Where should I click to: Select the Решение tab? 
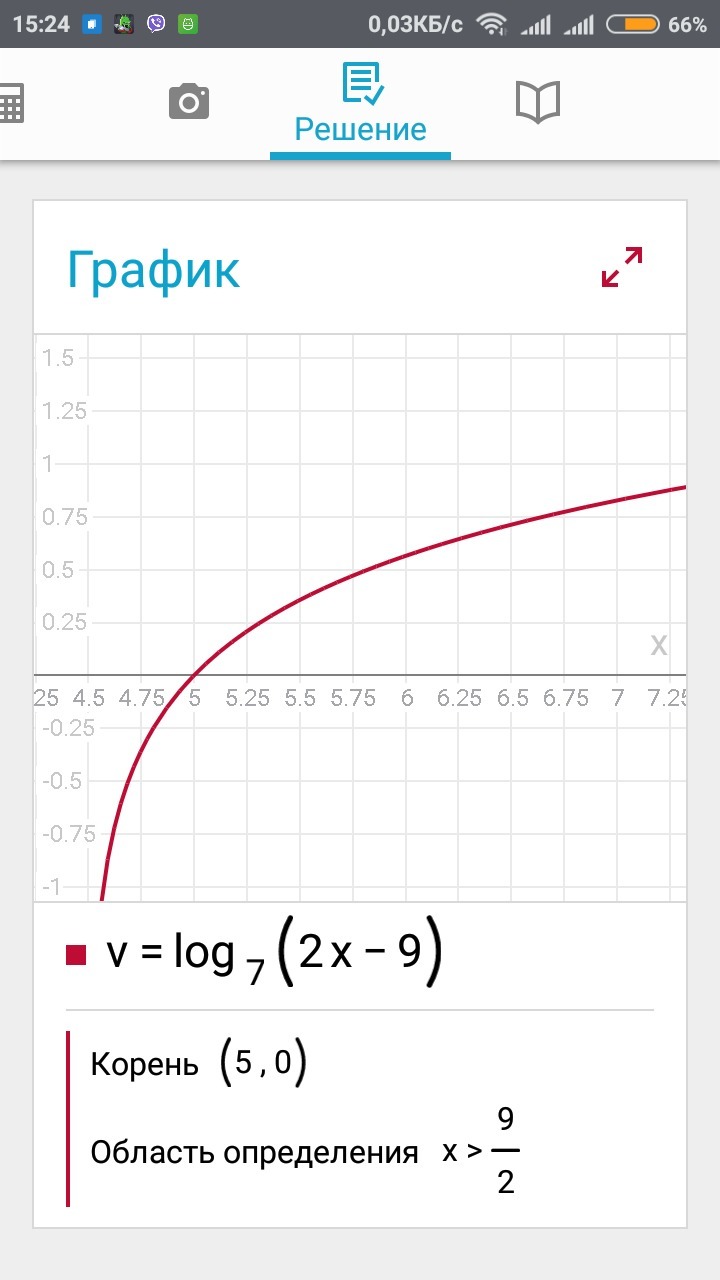[x=360, y=104]
